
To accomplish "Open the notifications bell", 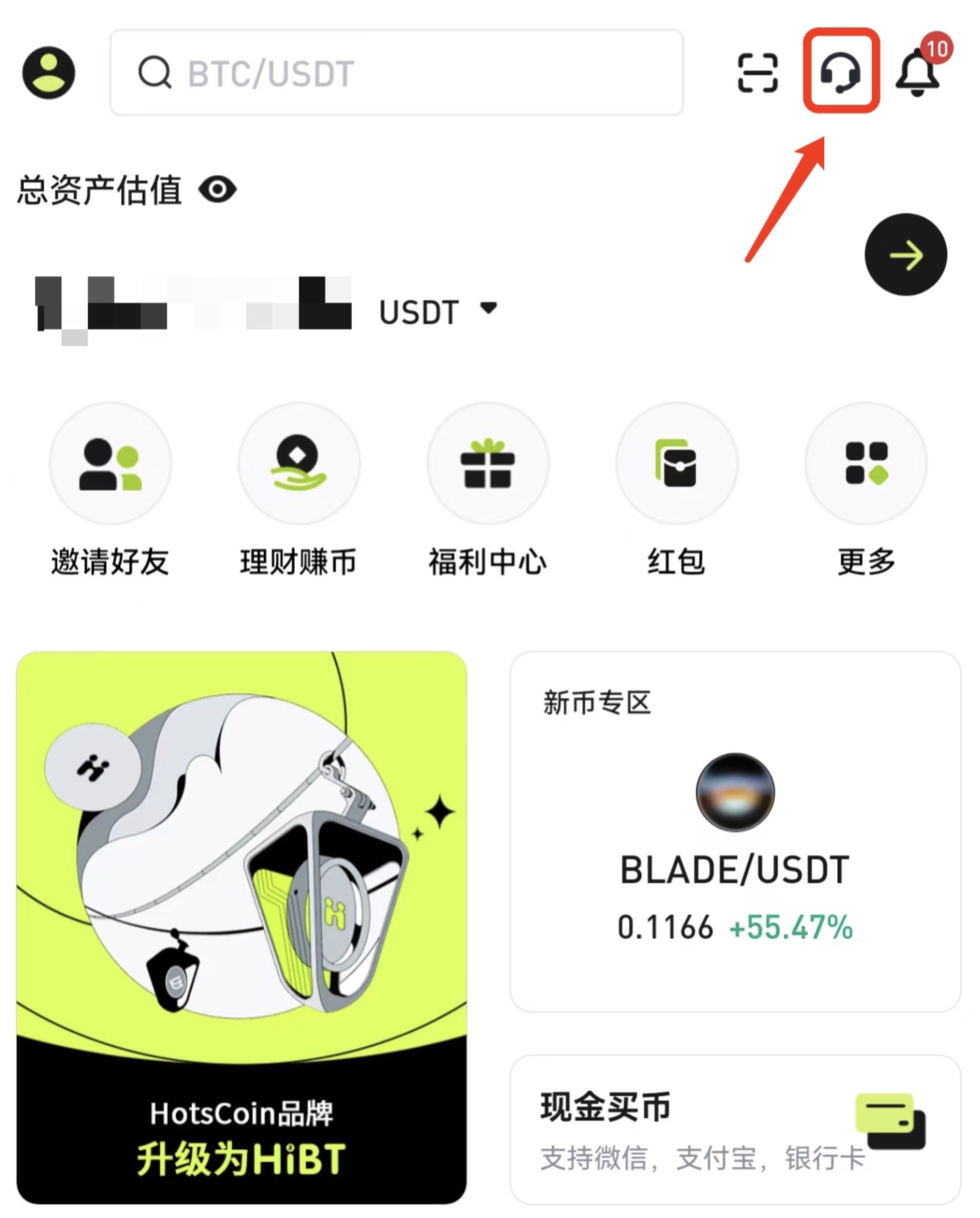I will coord(918,73).
